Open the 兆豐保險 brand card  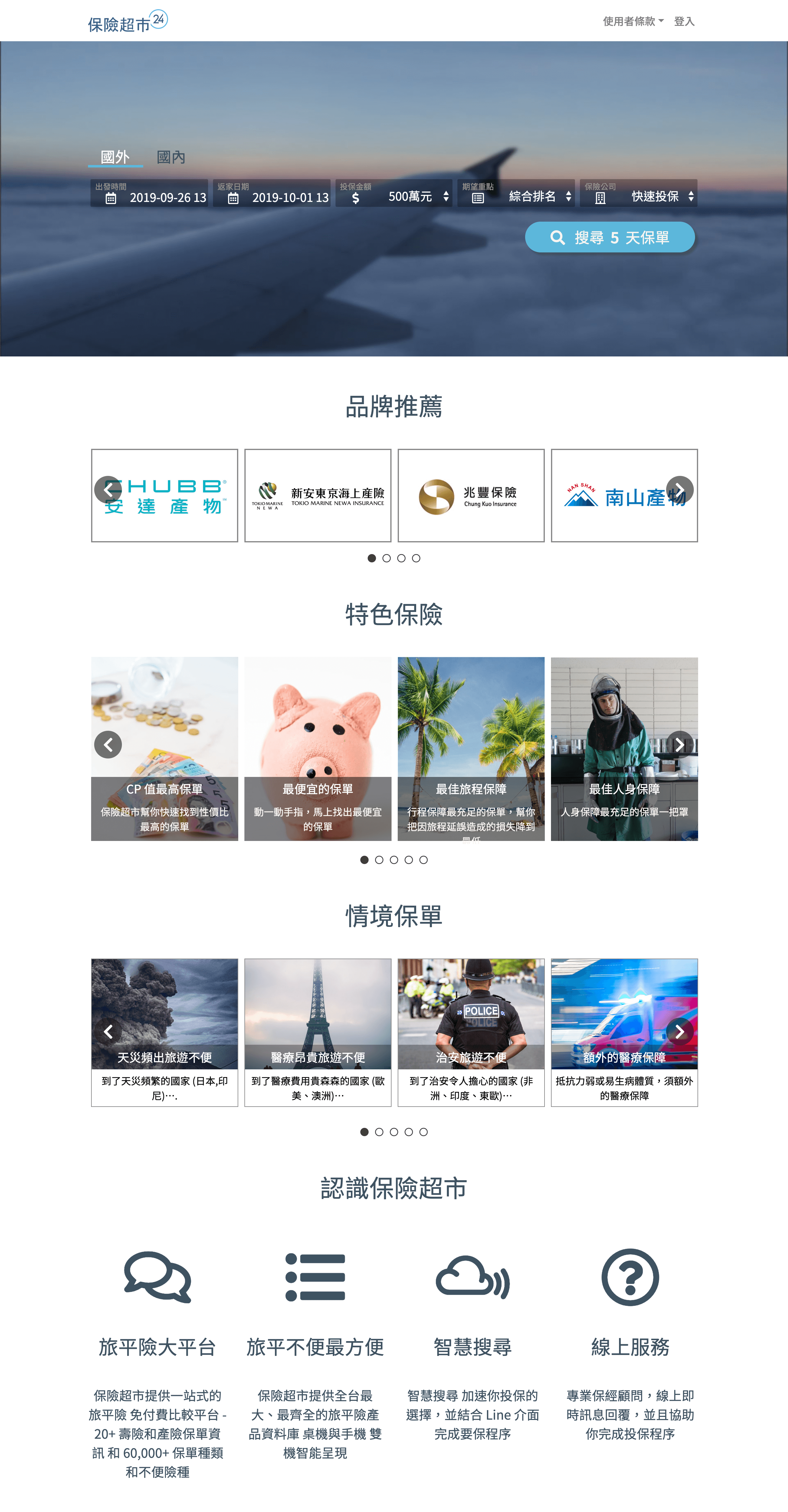coord(471,495)
